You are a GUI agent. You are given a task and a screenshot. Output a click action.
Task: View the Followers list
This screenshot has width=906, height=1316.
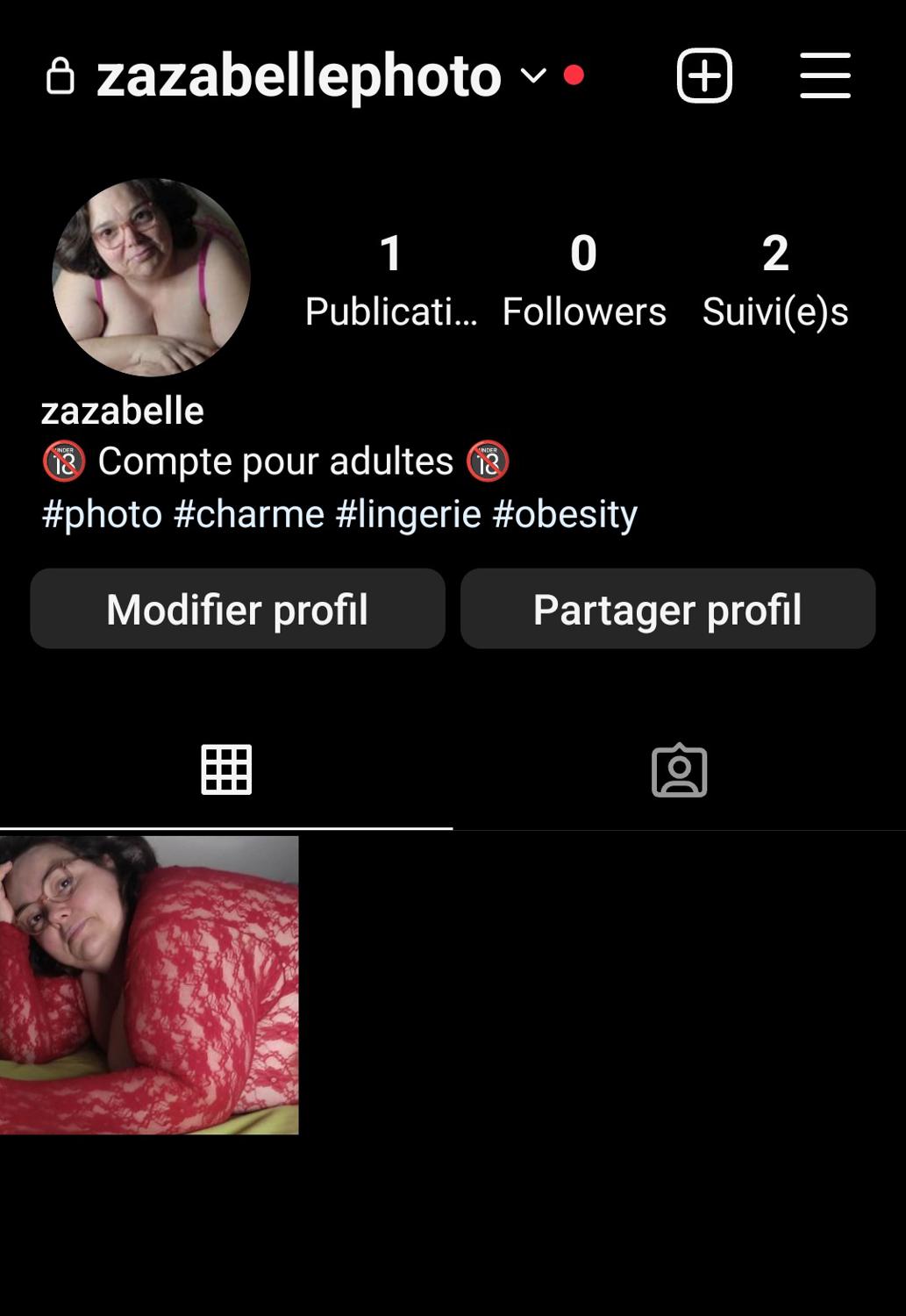point(583,280)
